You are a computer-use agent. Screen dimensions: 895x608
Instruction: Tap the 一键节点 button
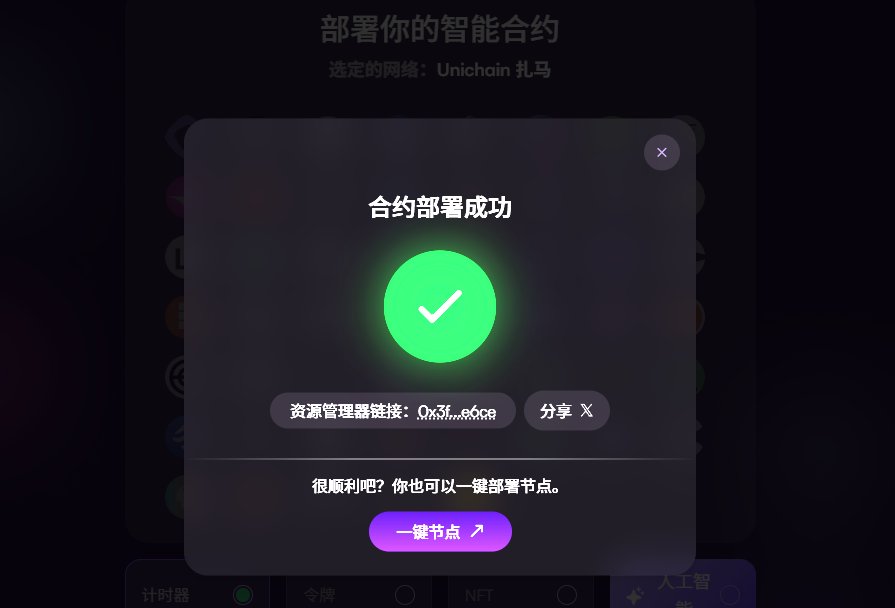coord(440,532)
